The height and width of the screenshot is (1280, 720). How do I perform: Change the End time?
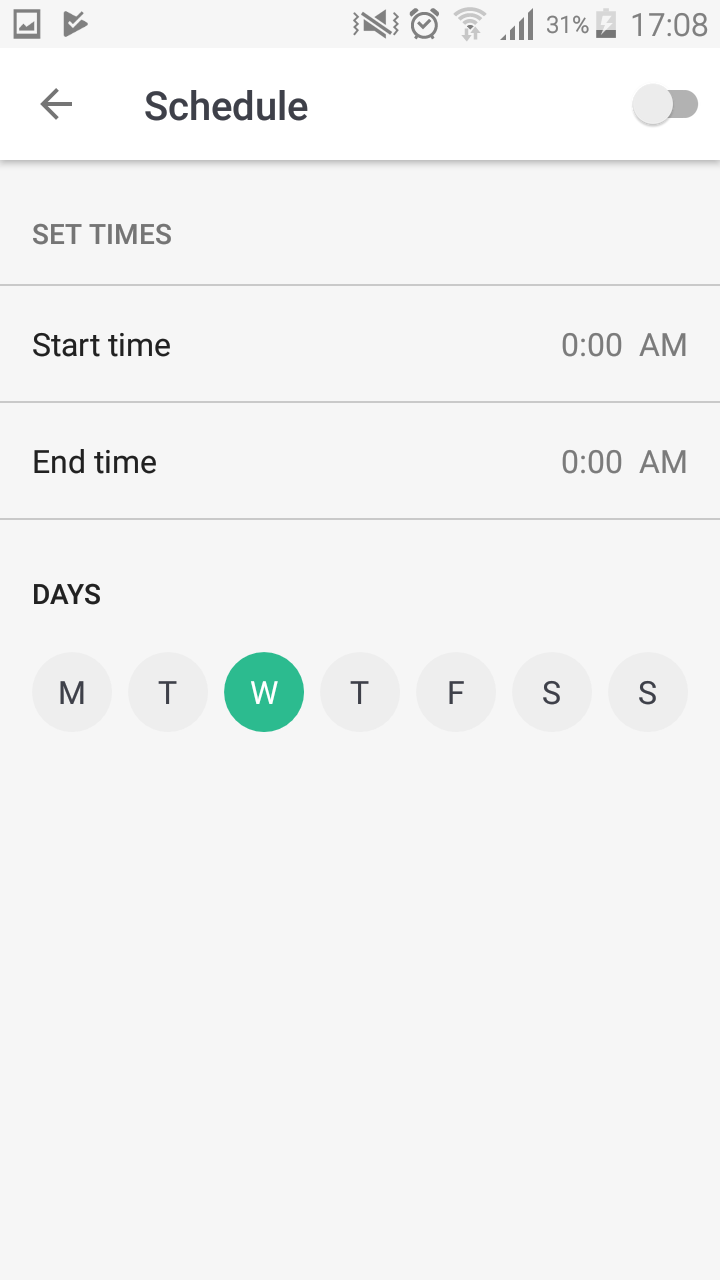click(x=360, y=462)
